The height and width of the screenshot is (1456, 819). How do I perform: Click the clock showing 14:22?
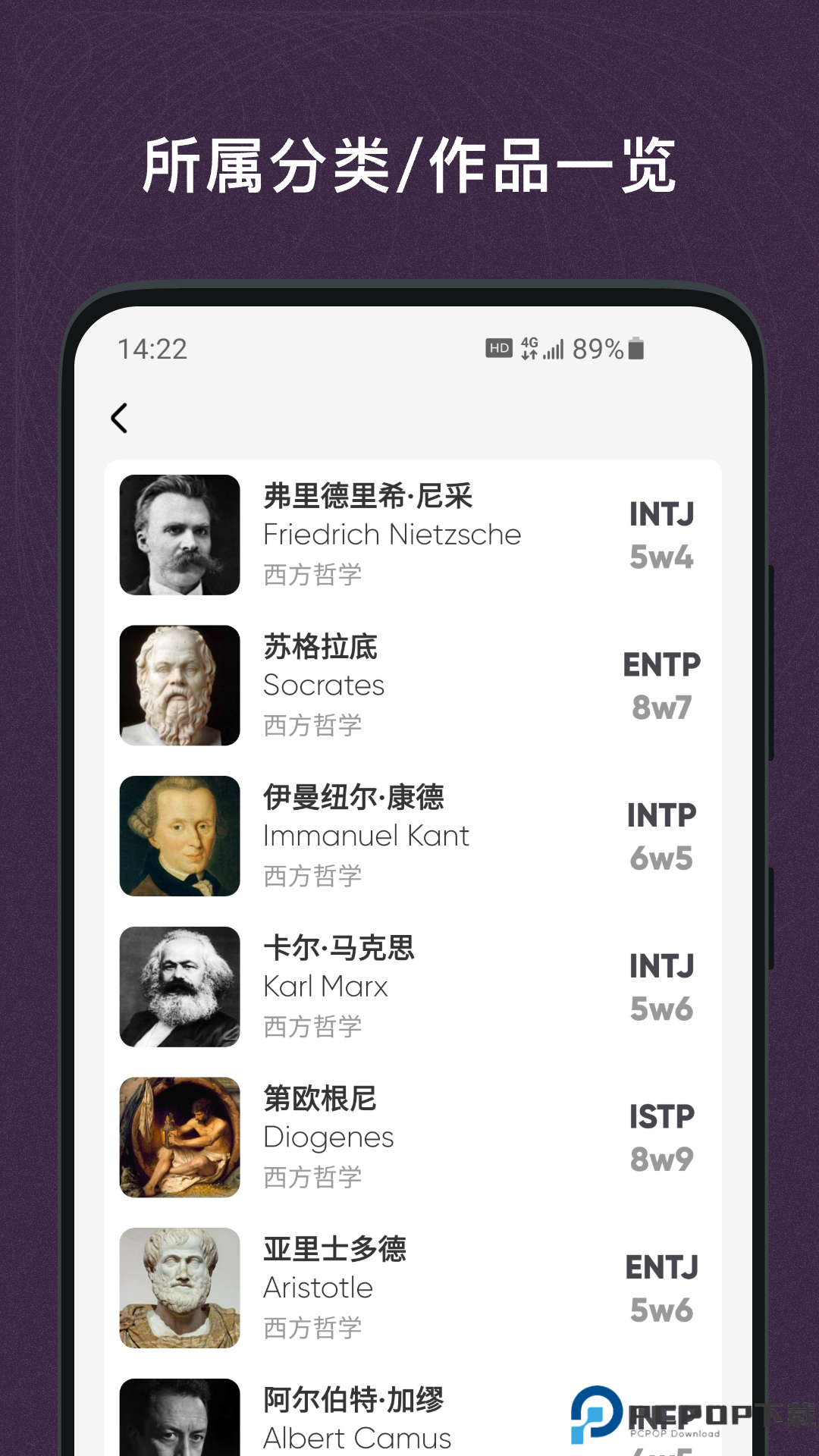152,349
